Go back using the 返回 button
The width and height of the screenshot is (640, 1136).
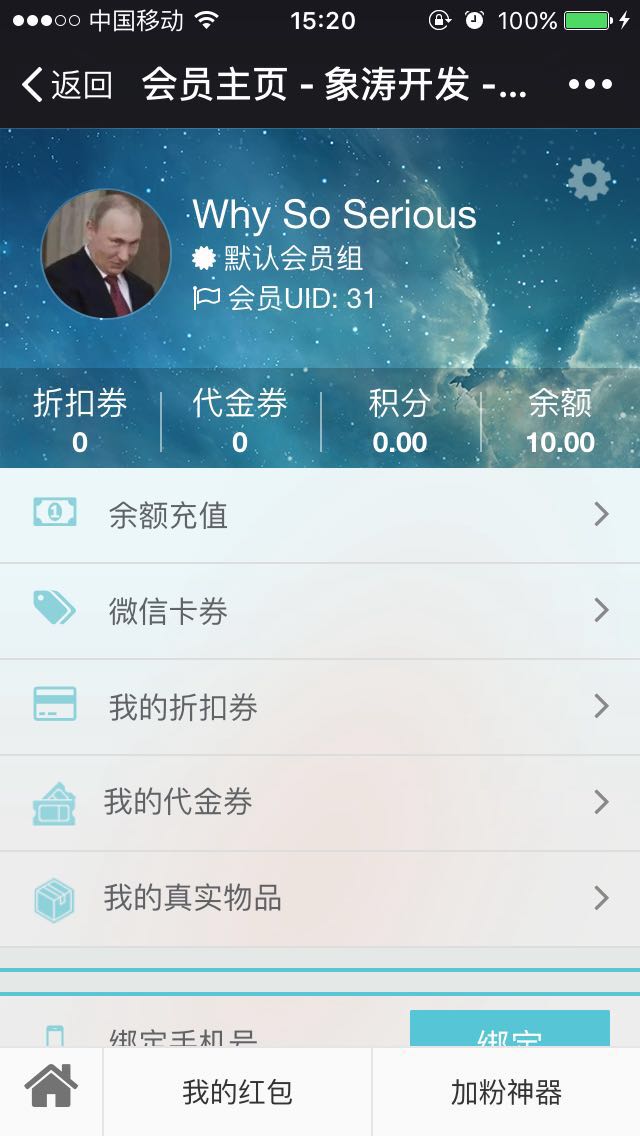click(67, 85)
